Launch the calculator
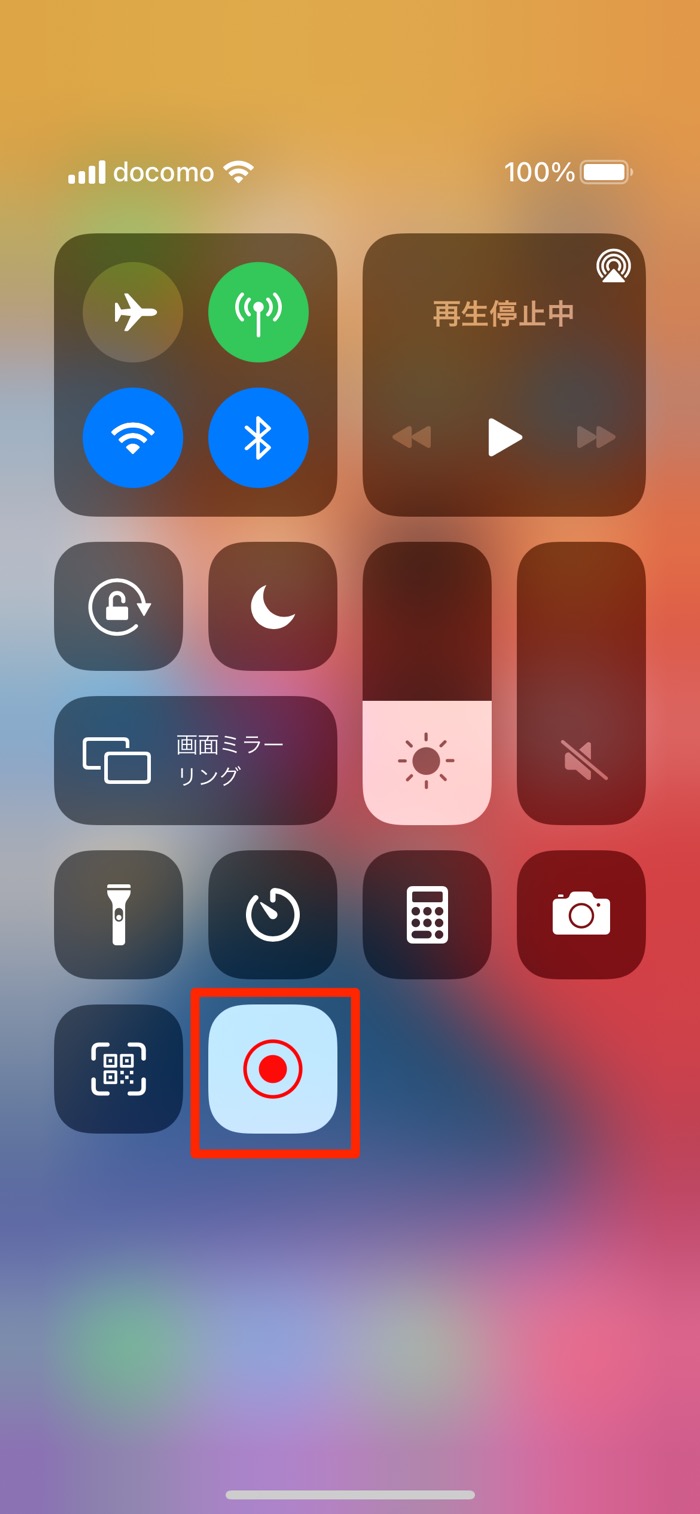This screenshot has height=1514, width=700. (427, 914)
